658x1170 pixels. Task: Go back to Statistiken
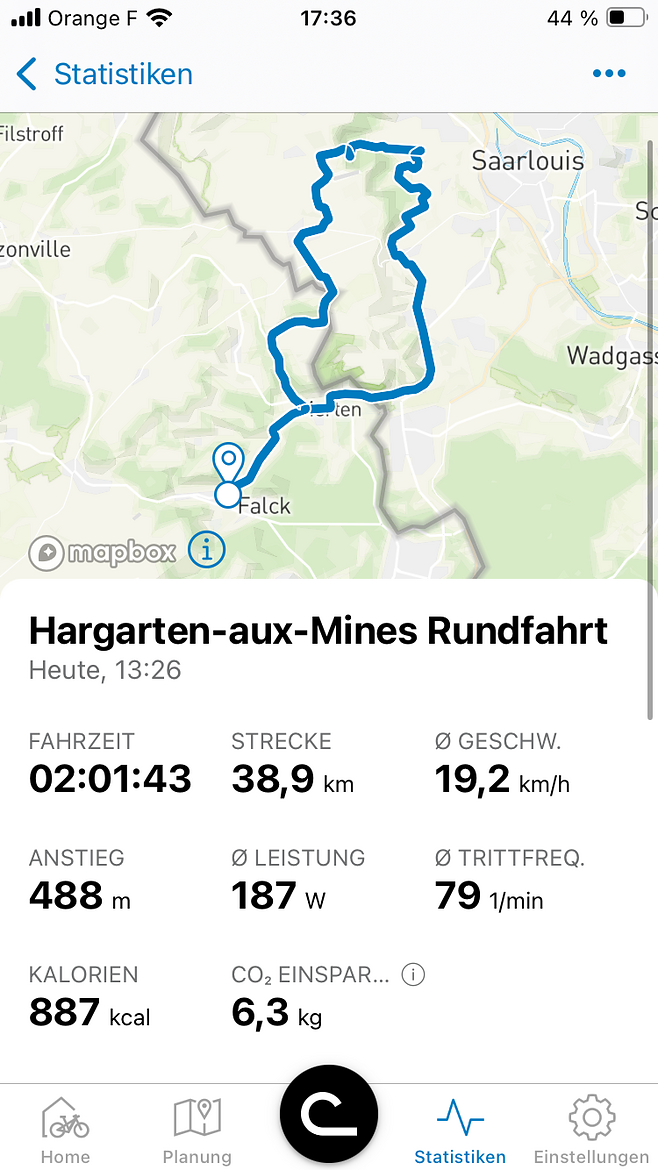pyautogui.click(x=104, y=75)
